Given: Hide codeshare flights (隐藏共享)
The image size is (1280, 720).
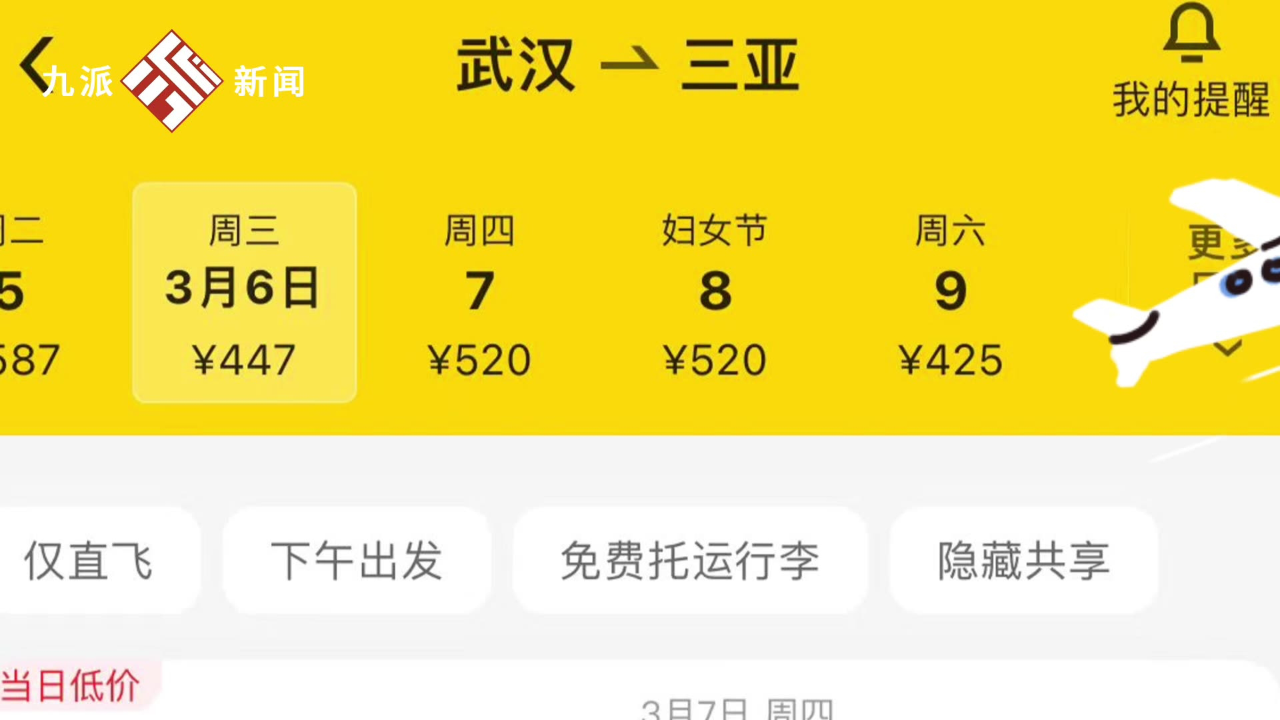Looking at the screenshot, I should coord(1023,561).
